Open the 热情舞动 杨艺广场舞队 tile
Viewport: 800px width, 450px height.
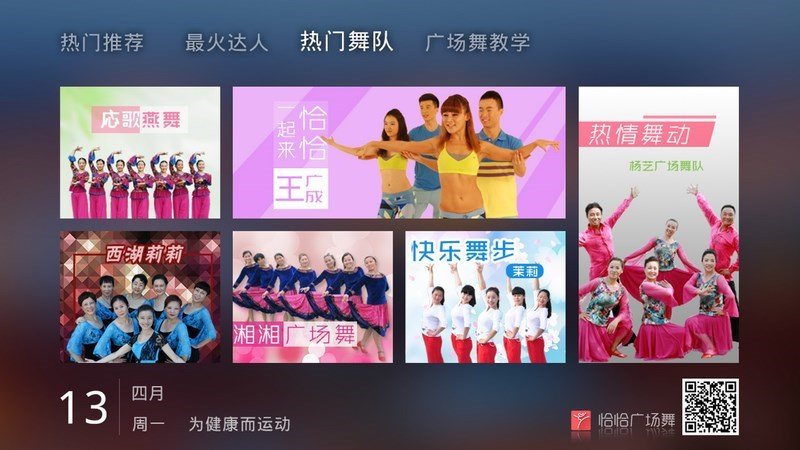pyautogui.click(x=658, y=224)
